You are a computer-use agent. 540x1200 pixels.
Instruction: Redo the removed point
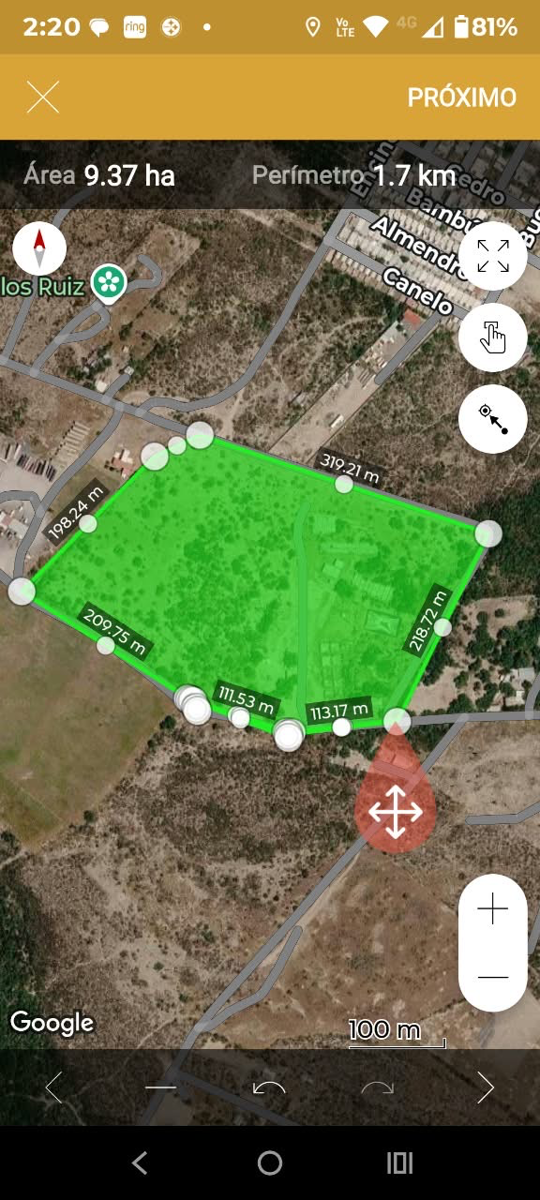pyautogui.click(x=377, y=1088)
